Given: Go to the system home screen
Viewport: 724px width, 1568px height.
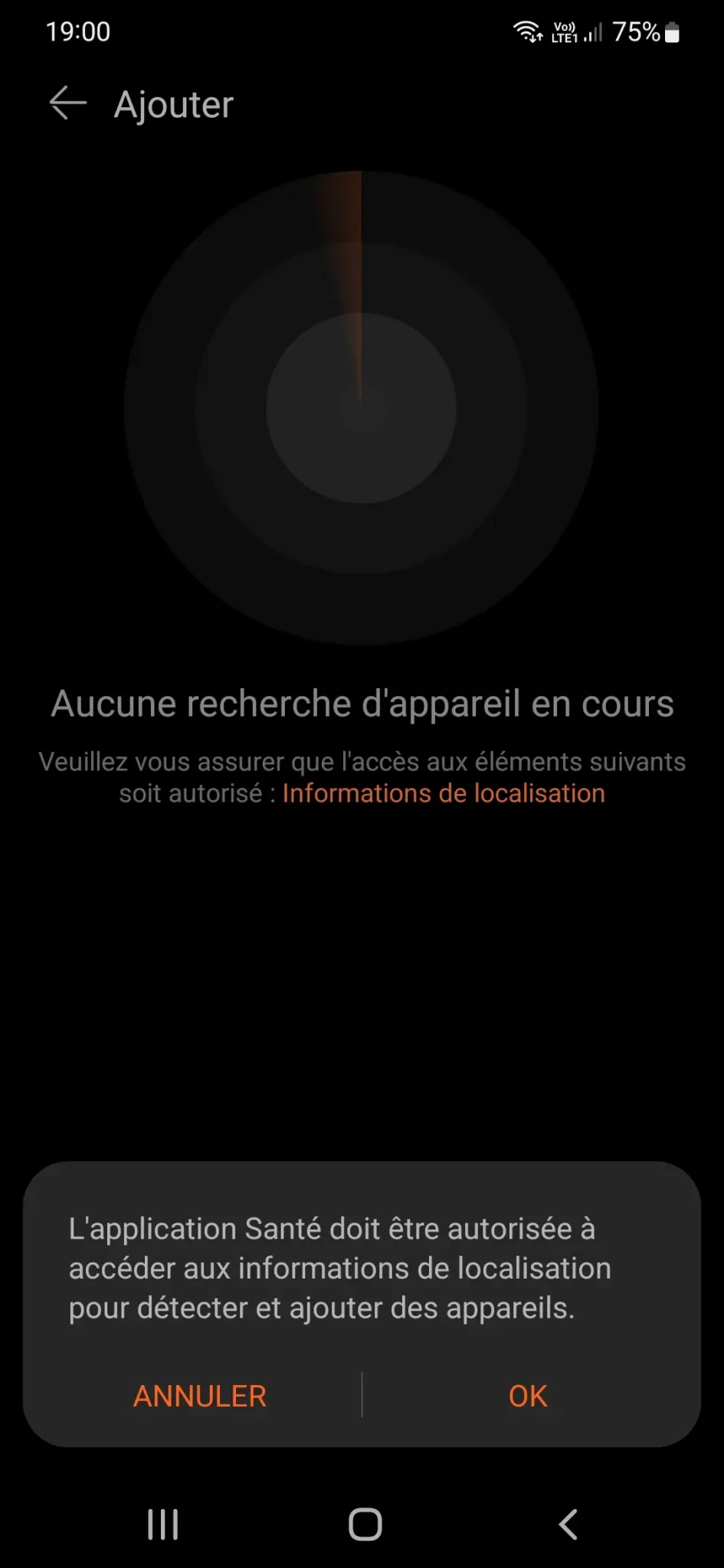Looking at the screenshot, I should coord(365,1524).
